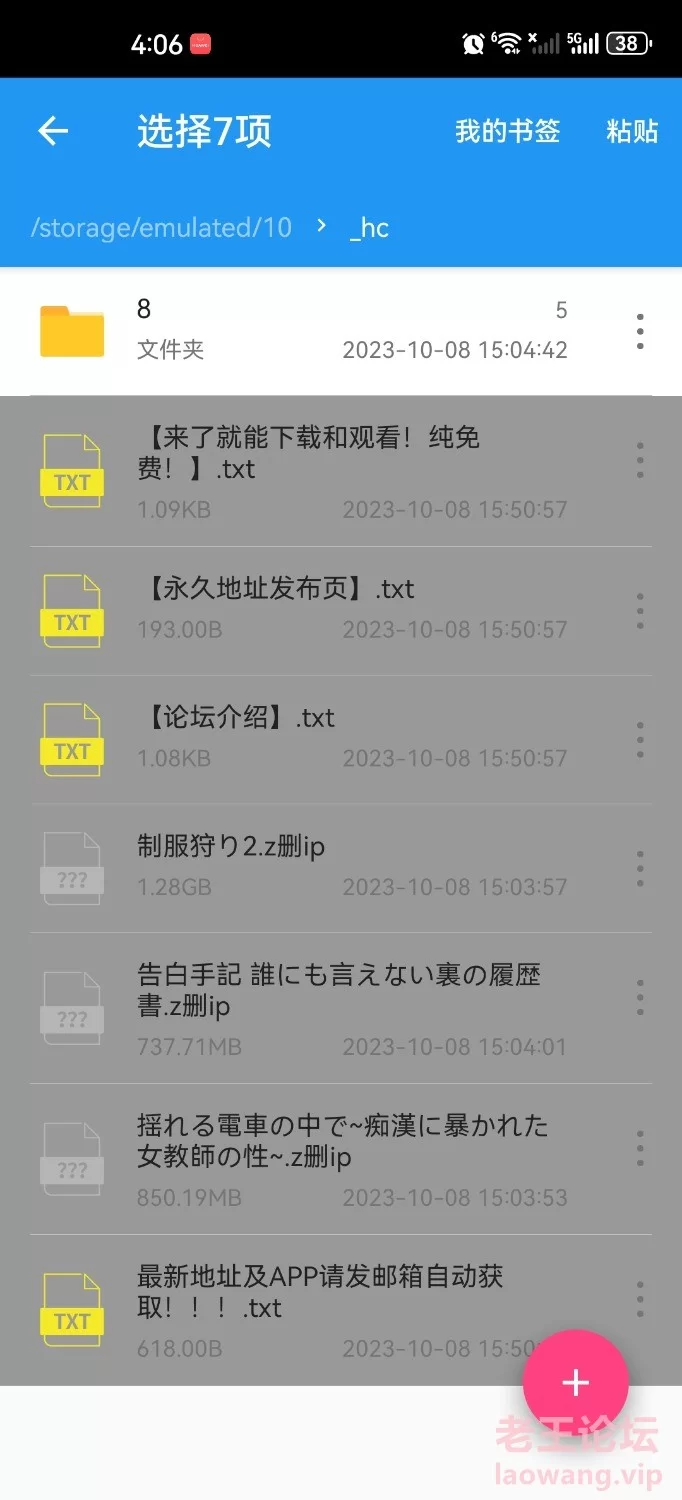This screenshot has height=1500, width=682.
Task: Open overflow menu for folder 8
Action: click(640, 331)
